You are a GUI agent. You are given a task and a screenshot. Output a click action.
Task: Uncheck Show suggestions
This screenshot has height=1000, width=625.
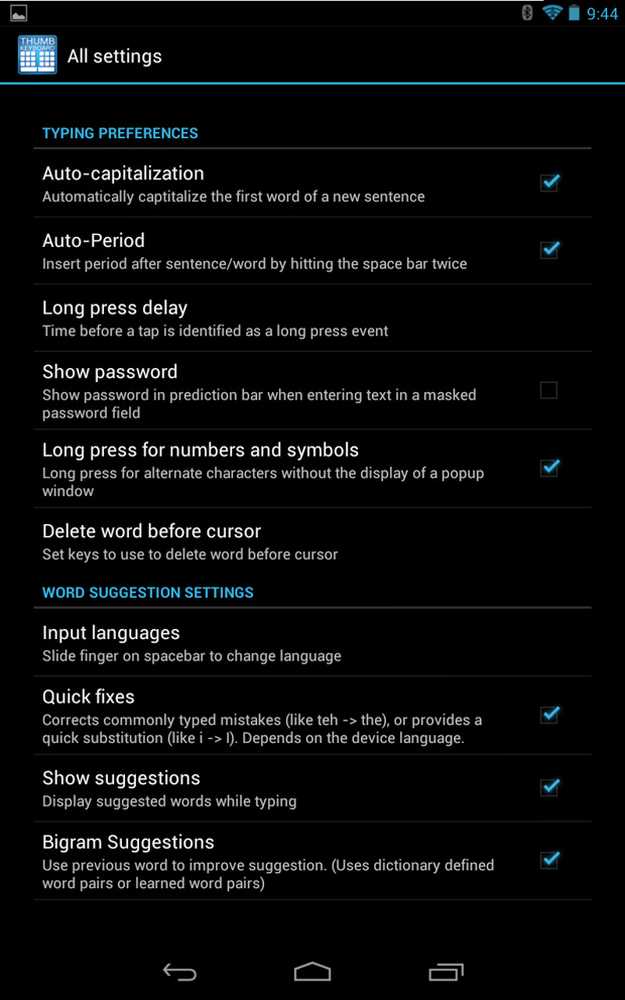(549, 788)
